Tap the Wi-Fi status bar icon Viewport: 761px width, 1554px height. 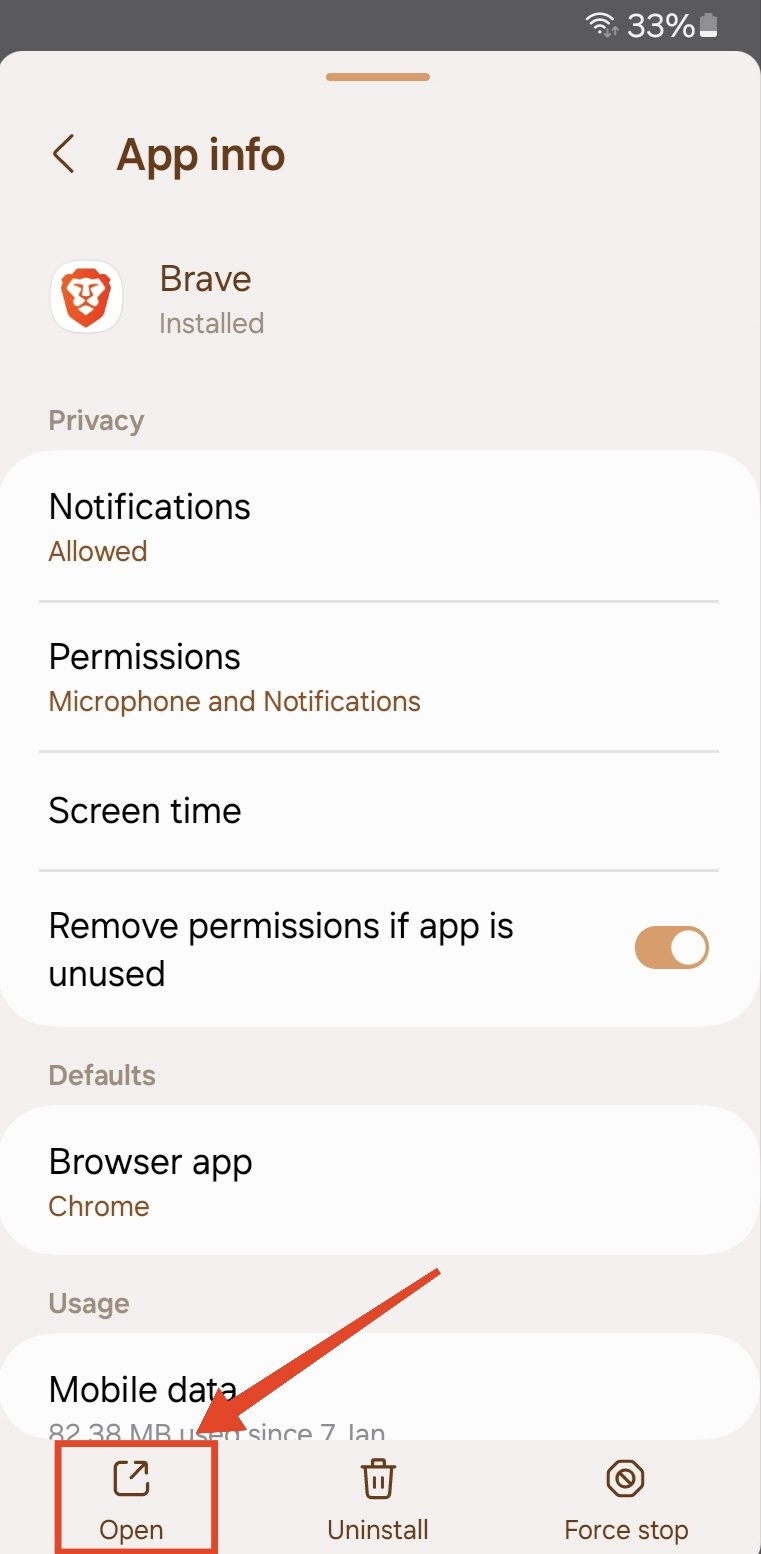[601, 23]
